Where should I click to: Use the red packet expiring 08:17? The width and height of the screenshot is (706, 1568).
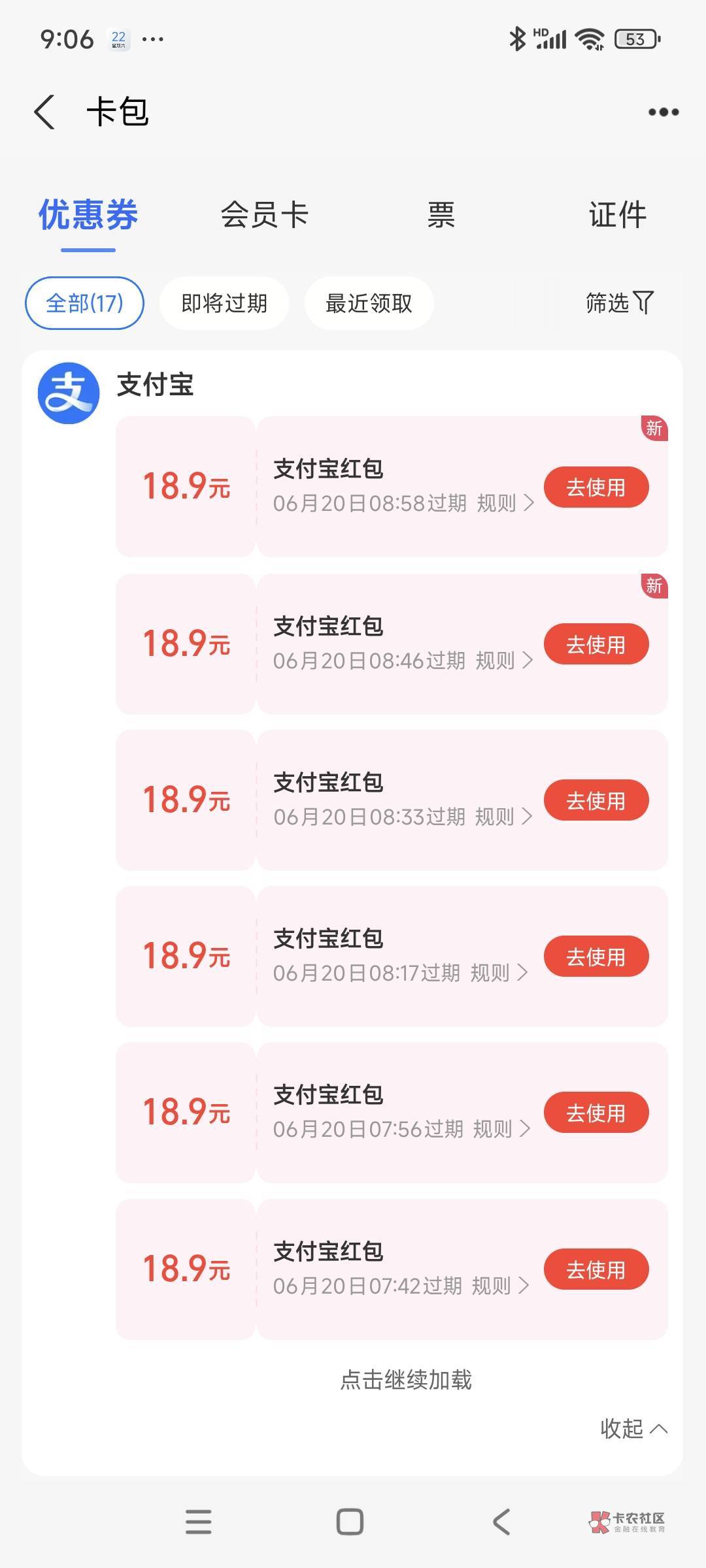click(596, 956)
